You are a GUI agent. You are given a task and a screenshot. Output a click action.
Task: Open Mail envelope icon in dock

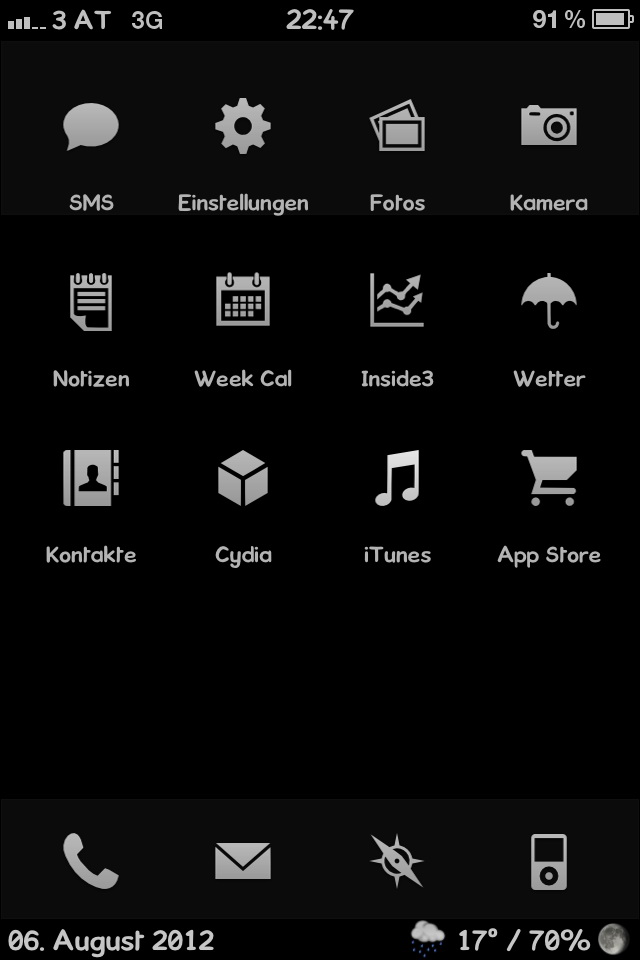pos(243,860)
